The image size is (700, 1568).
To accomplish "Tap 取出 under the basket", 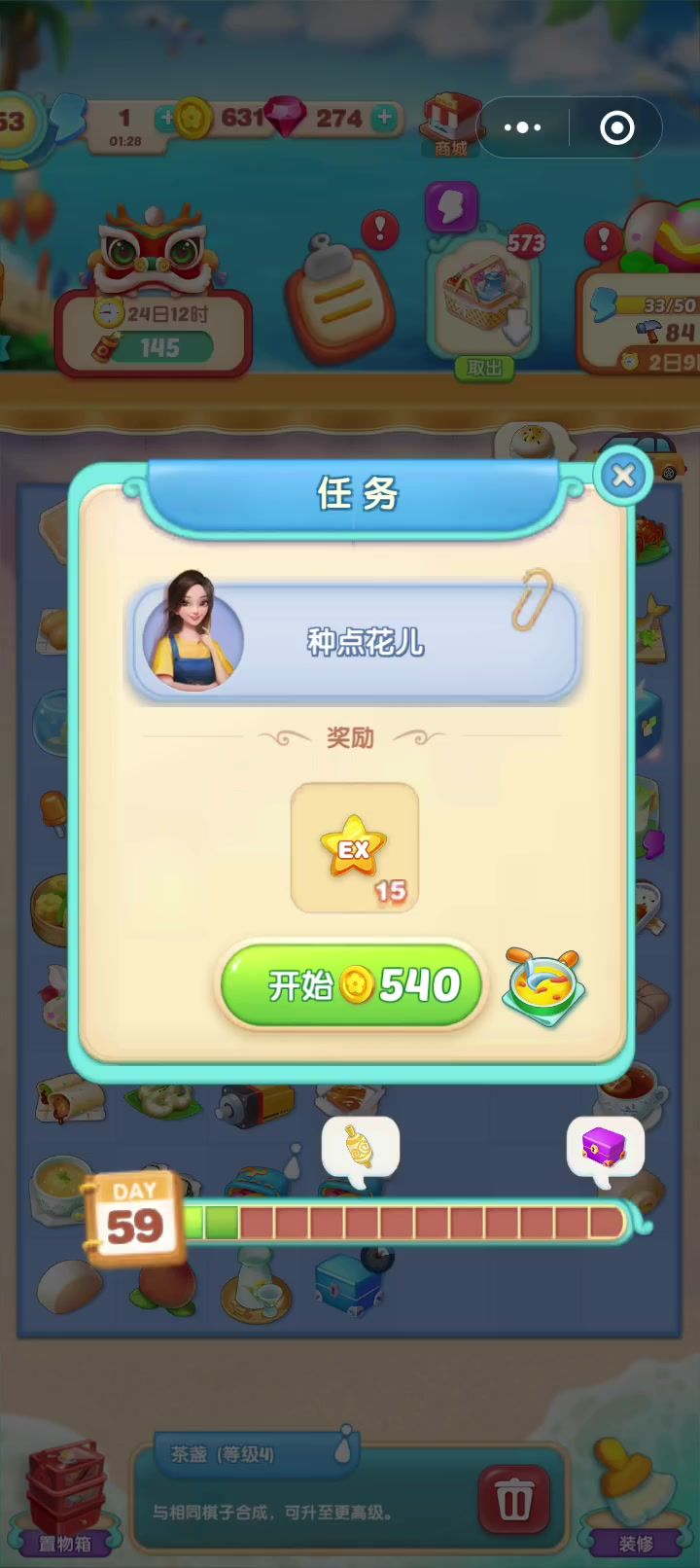I will [484, 368].
